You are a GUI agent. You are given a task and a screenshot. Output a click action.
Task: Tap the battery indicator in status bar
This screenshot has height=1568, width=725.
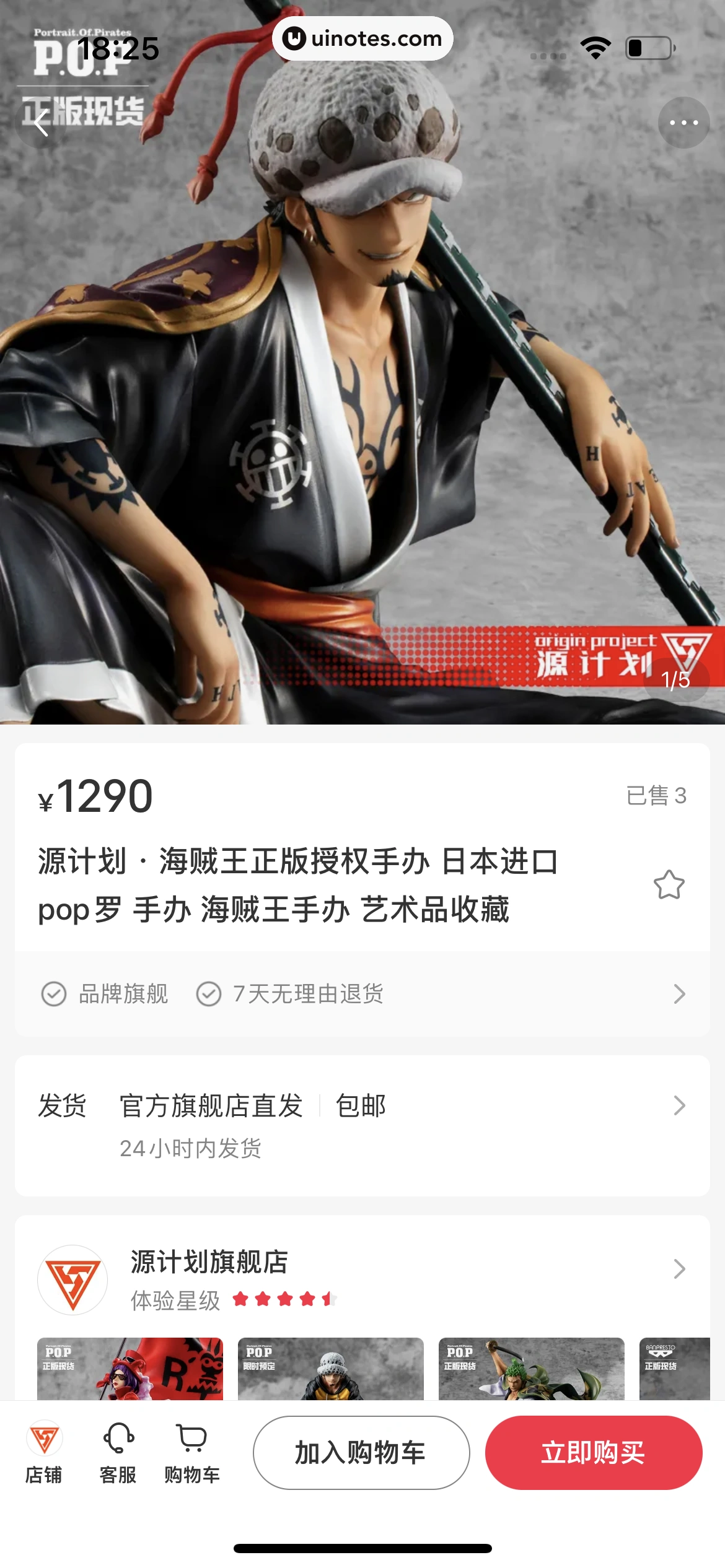coord(648,46)
